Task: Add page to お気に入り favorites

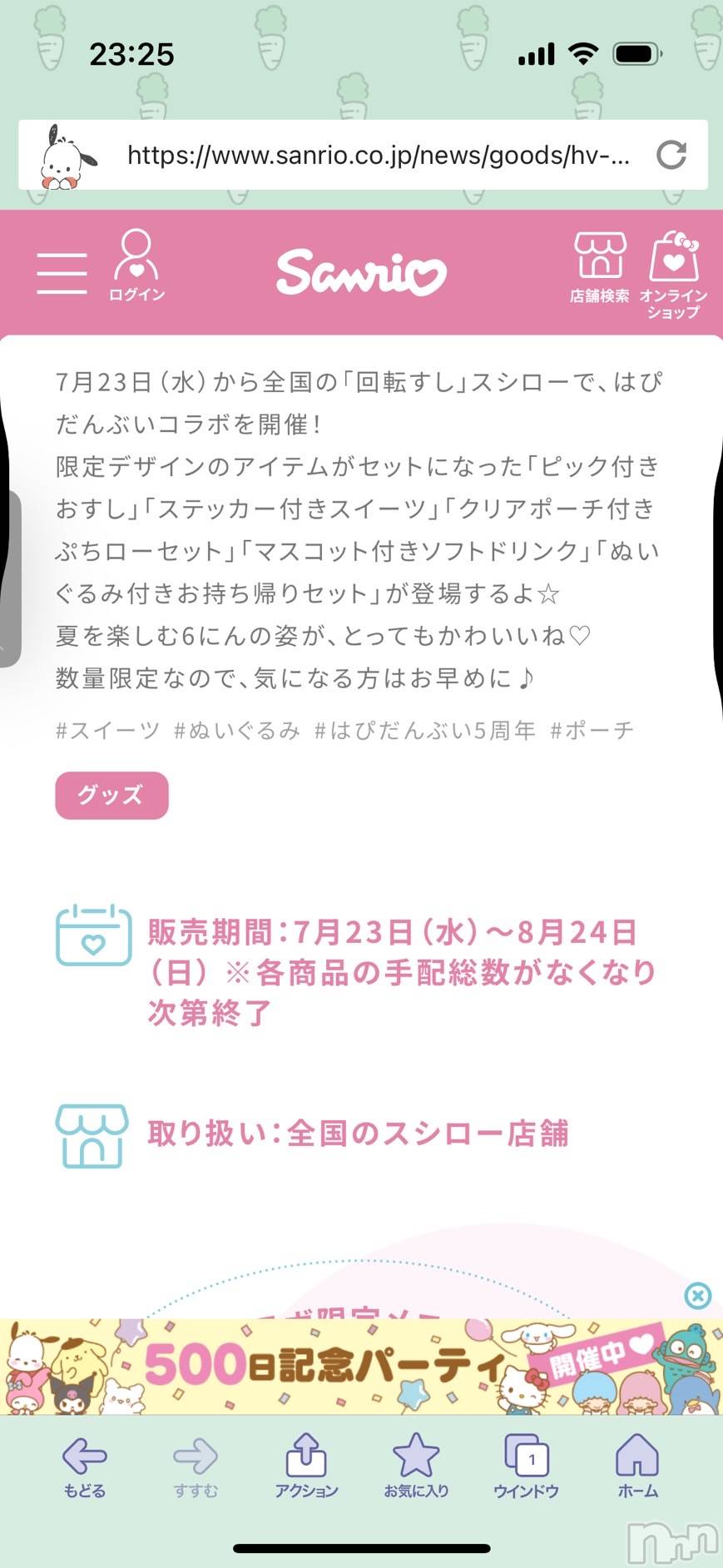Action: coord(415,1466)
